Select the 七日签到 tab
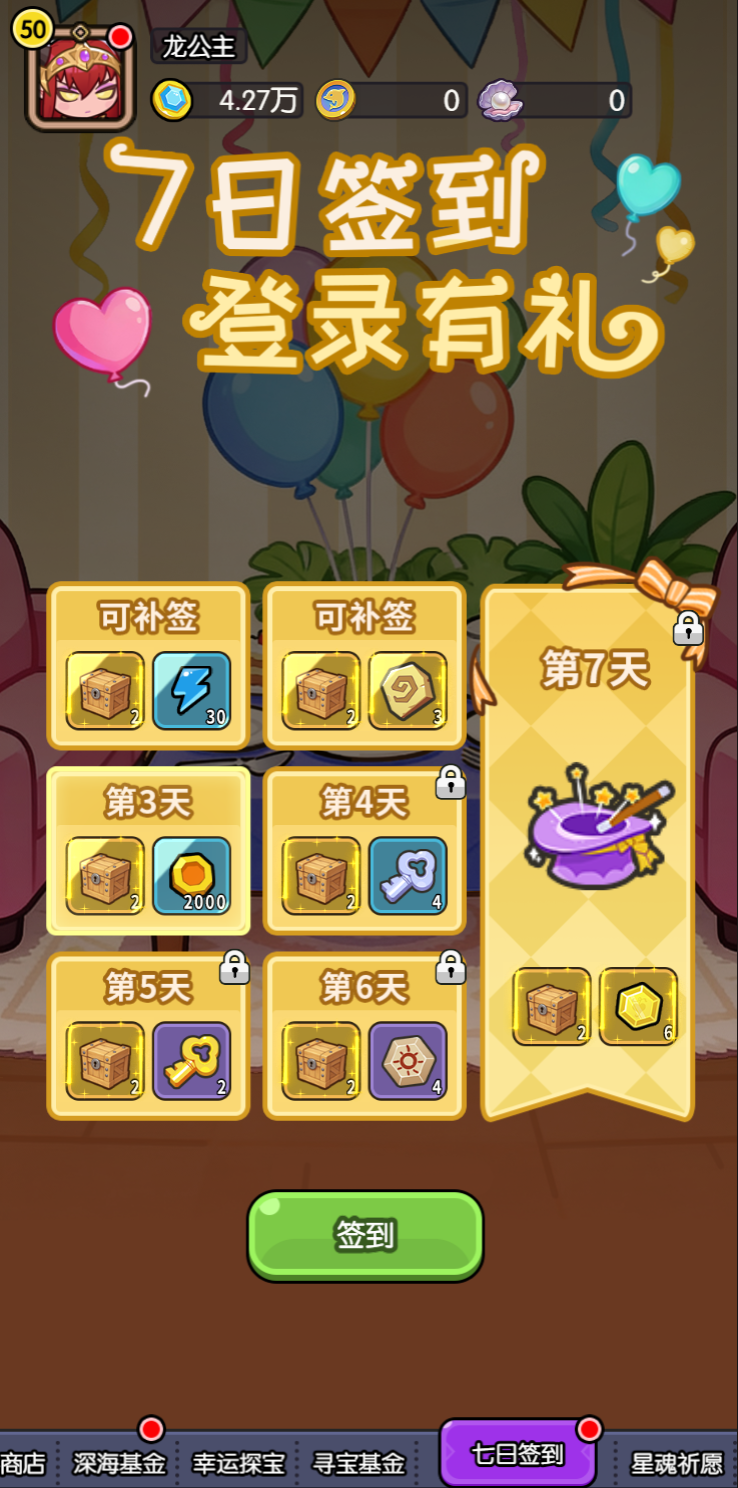This screenshot has width=738, height=1488. coord(517,1455)
